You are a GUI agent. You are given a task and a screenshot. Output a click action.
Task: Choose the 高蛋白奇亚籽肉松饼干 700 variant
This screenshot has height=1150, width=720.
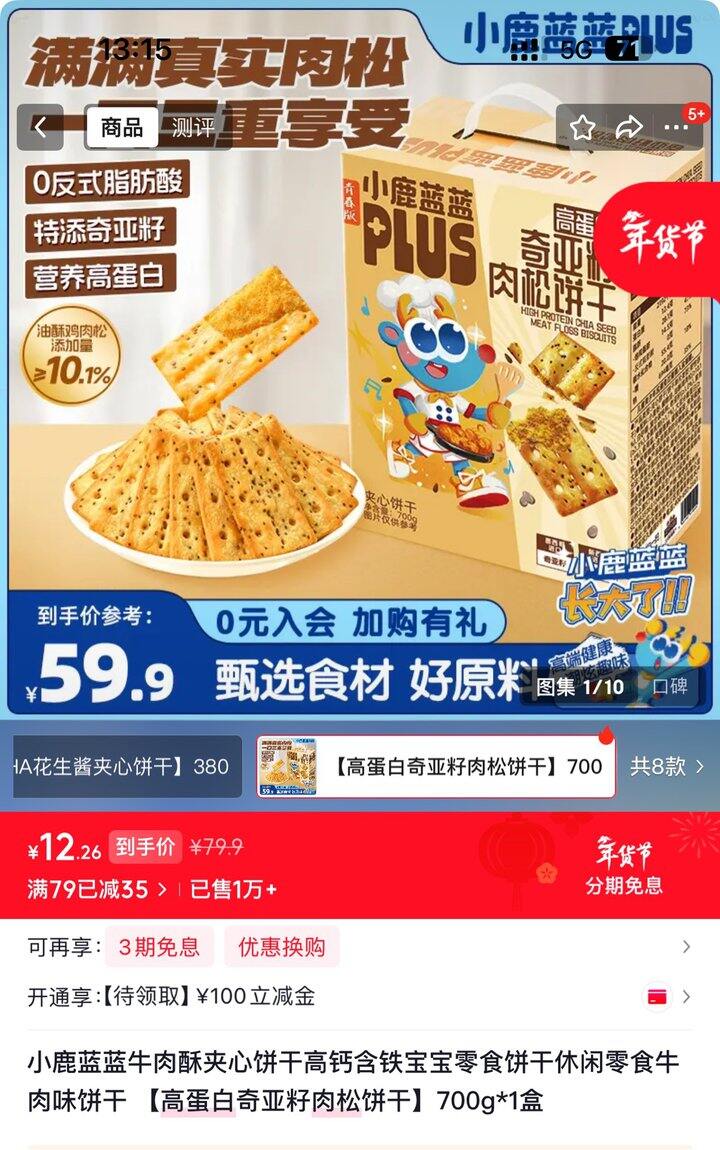click(x=436, y=766)
